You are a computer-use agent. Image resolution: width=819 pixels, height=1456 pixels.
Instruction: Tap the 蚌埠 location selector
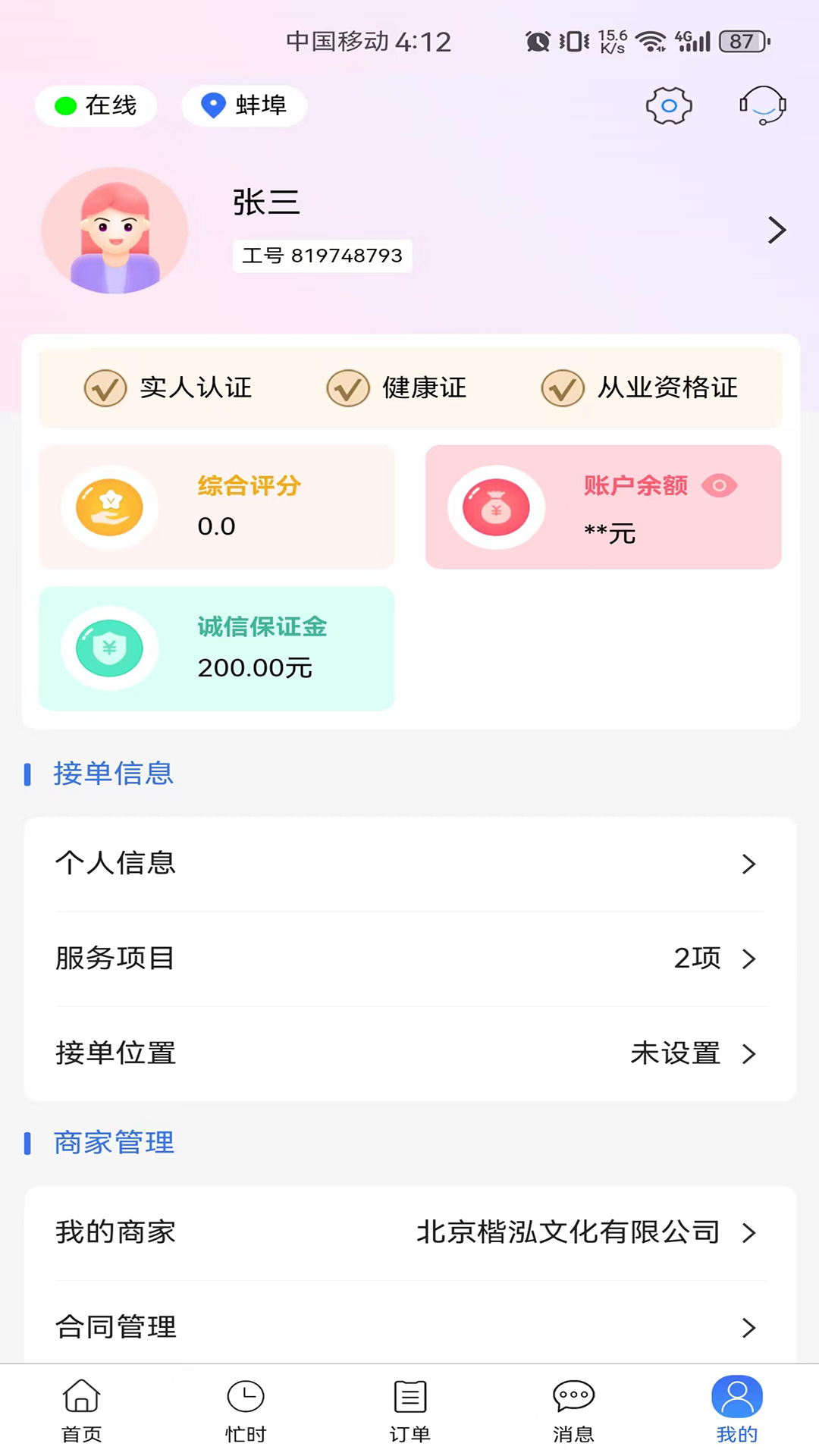click(x=243, y=105)
